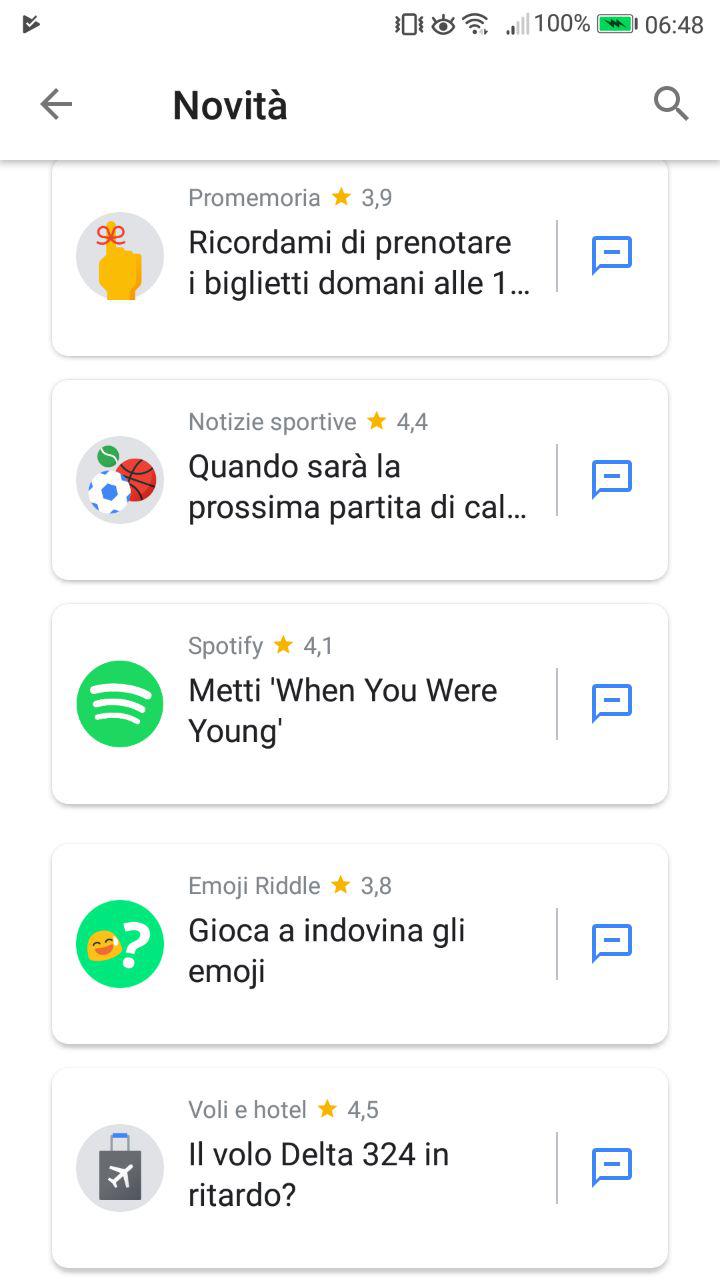Screen dimensions: 720x1280
Task: Ask about Delta 324 via chat icon
Action: pos(612,1167)
